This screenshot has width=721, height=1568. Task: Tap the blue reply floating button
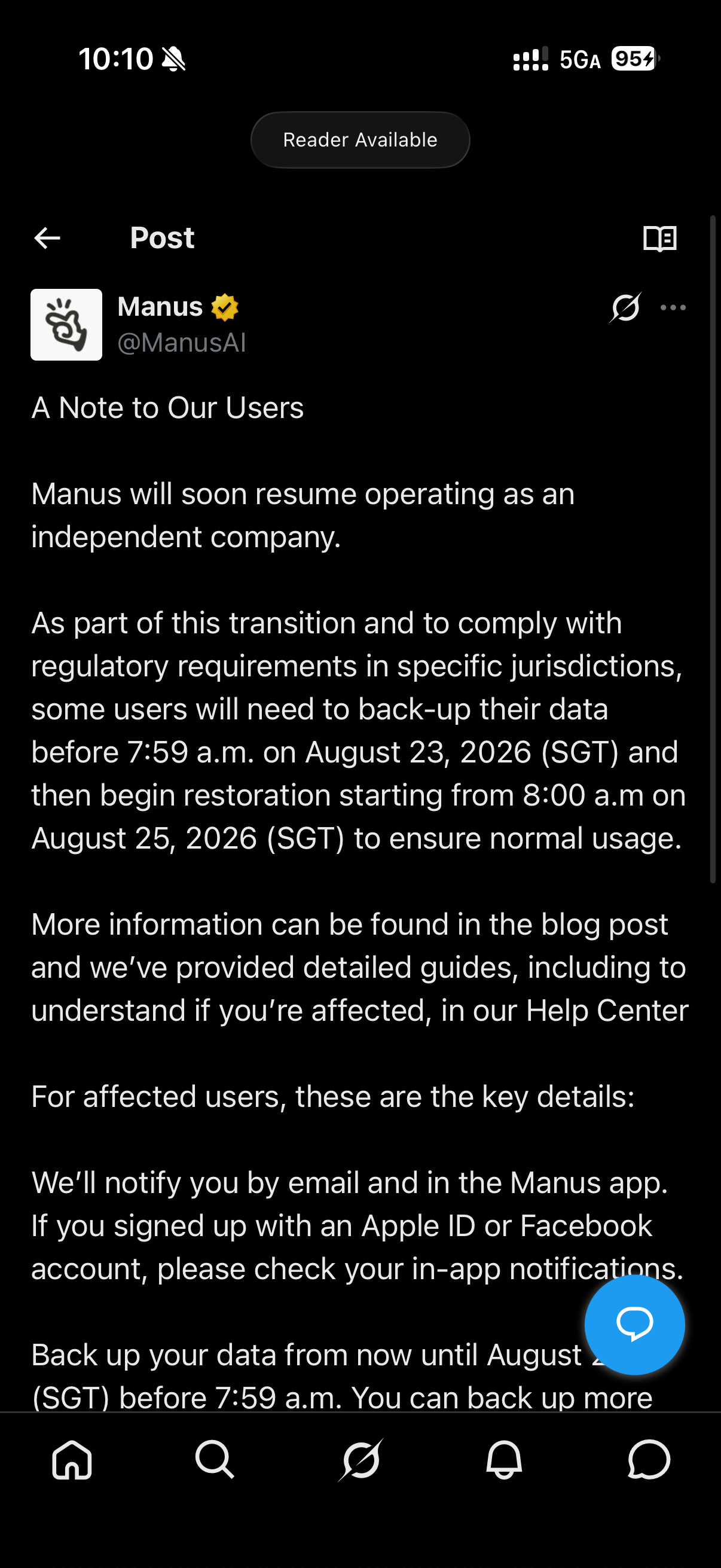click(x=634, y=1325)
